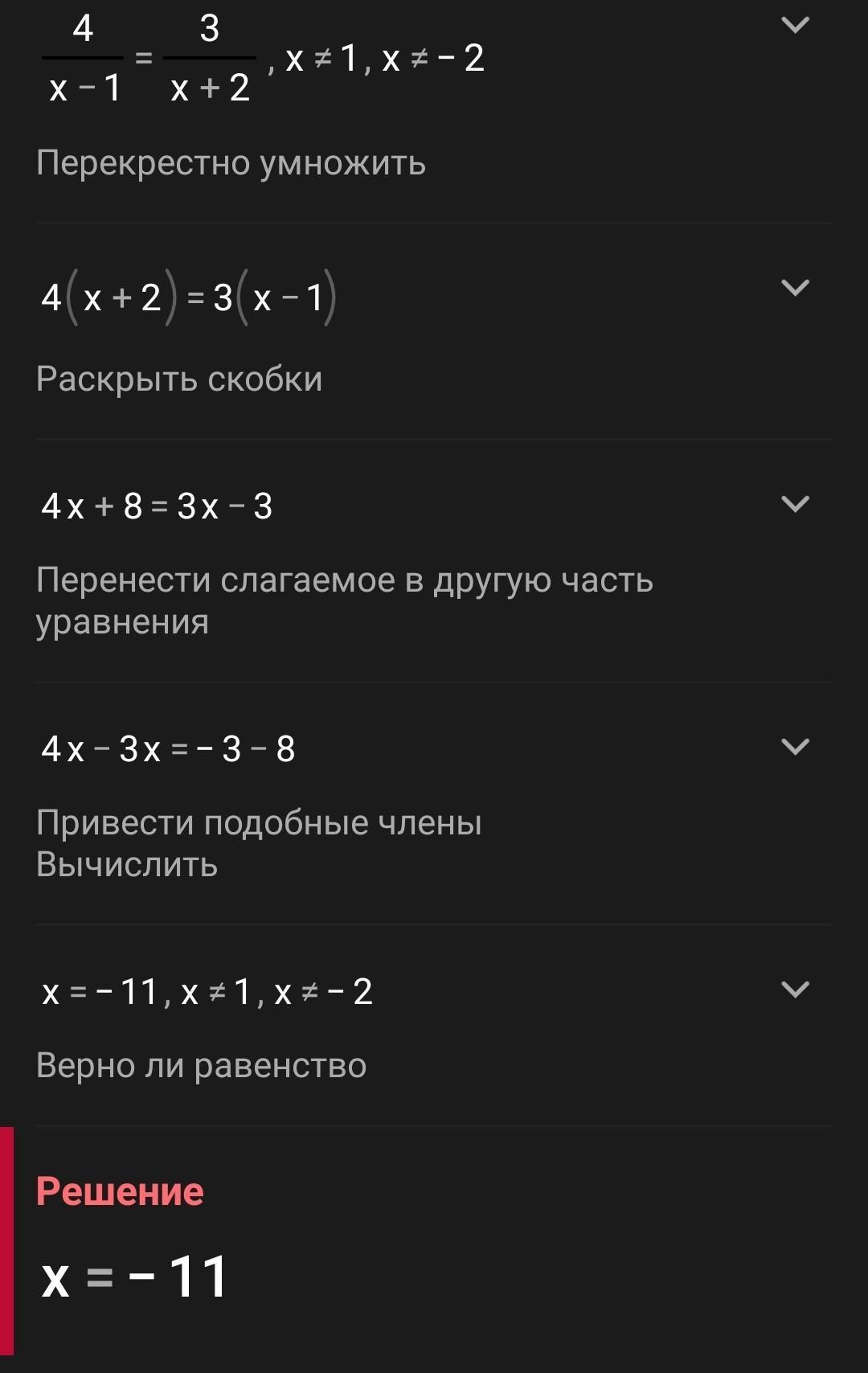The image size is (868, 1373).
Task: Expand the step with fraction equation 4/(x−1)
Action: point(795,26)
